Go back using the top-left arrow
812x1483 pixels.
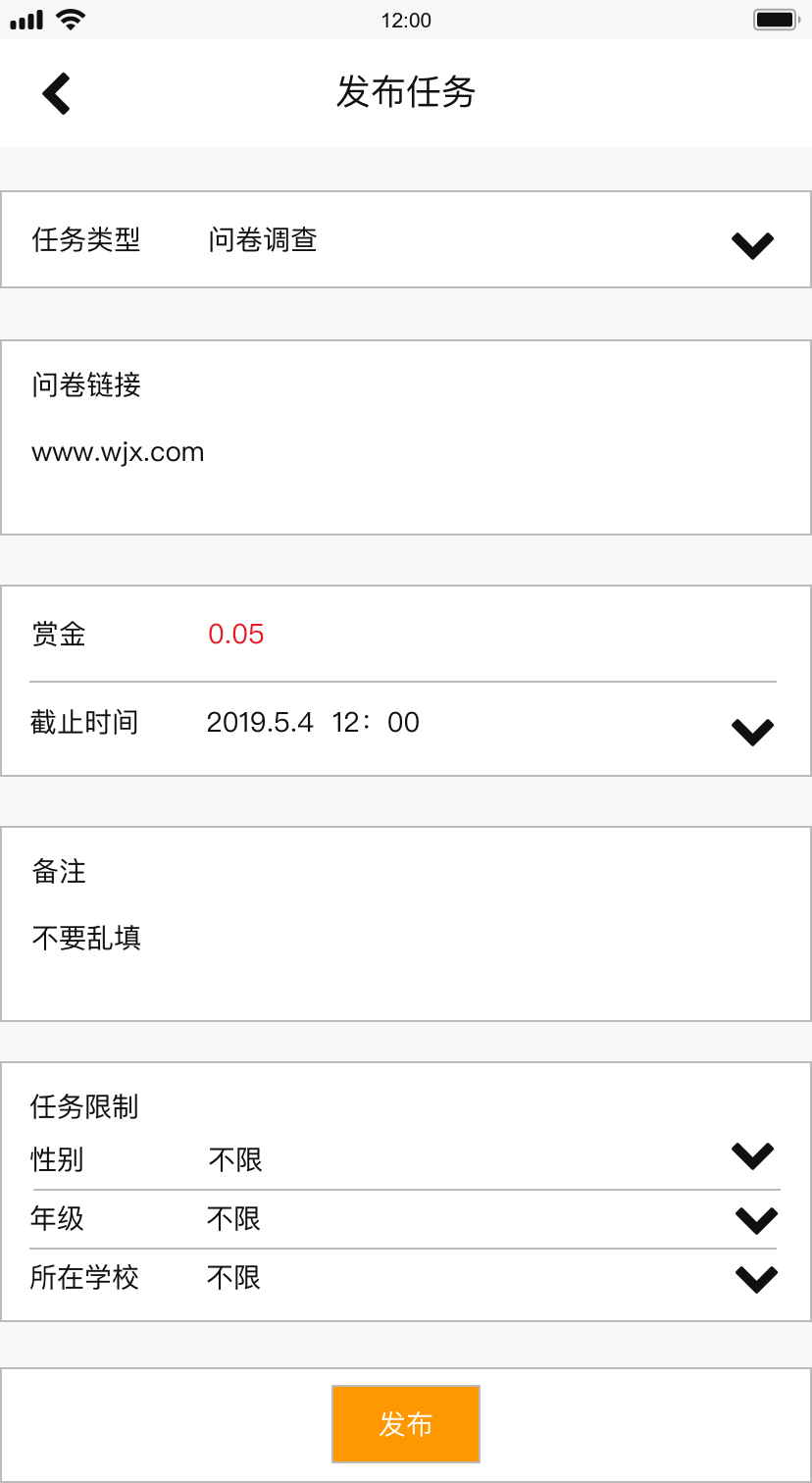tap(56, 93)
